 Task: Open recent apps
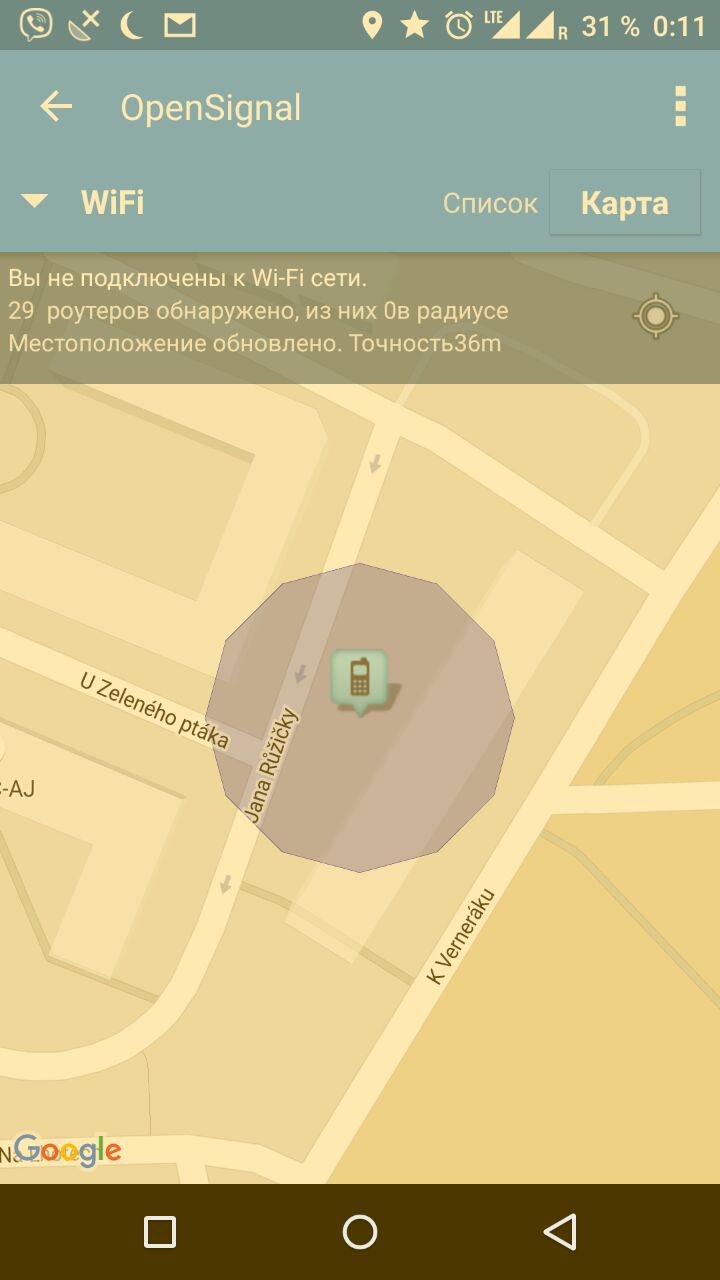click(160, 1232)
